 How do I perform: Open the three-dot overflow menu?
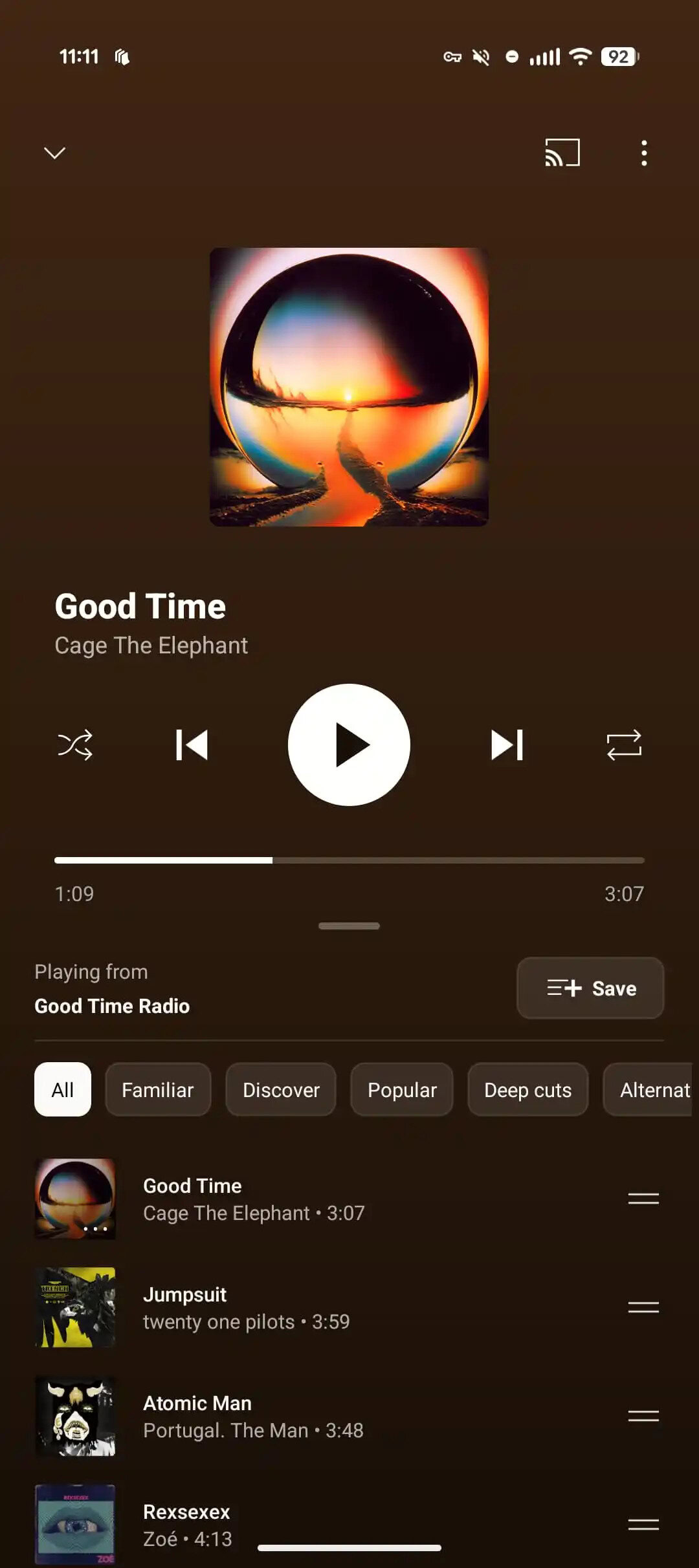[x=643, y=153]
